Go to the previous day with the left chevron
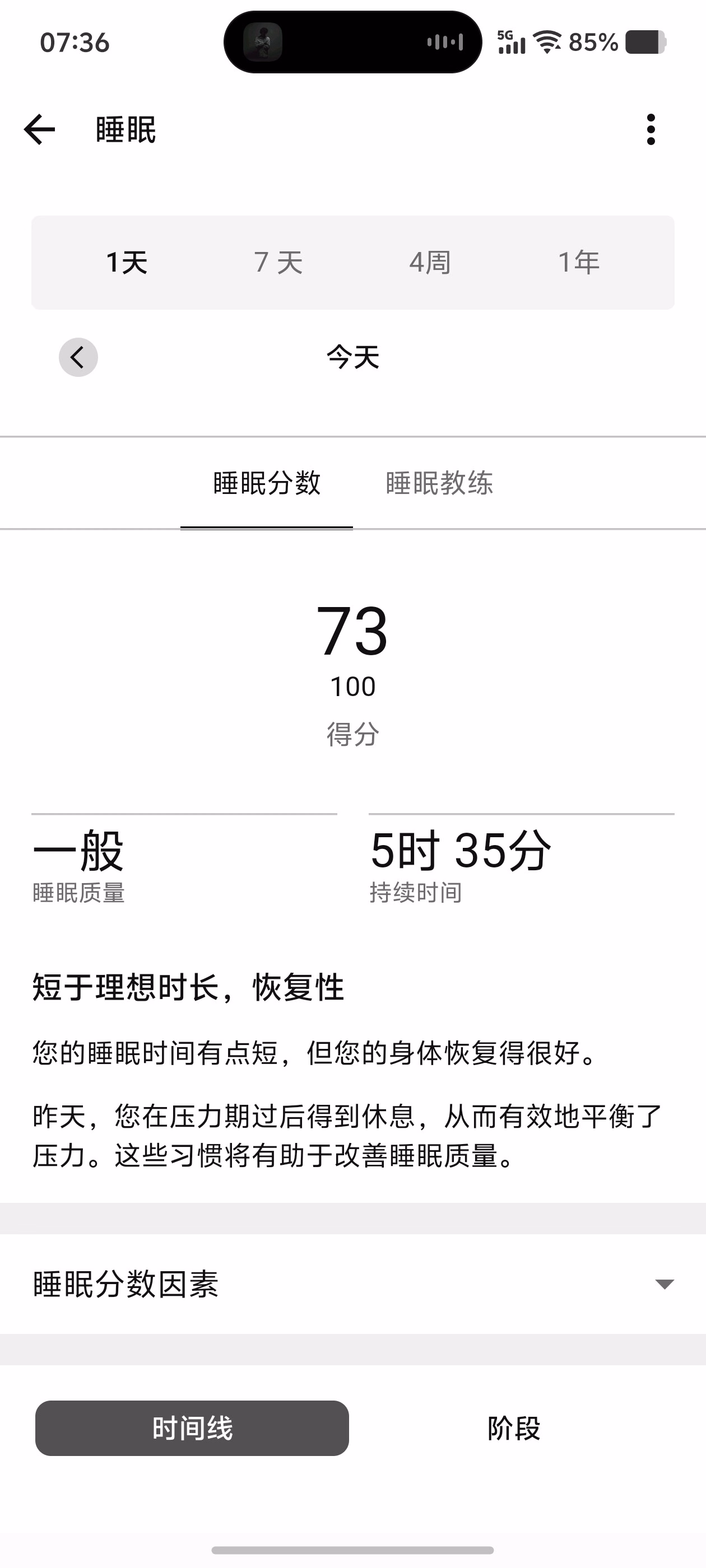Image resolution: width=706 pixels, height=1568 pixels. [x=78, y=357]
